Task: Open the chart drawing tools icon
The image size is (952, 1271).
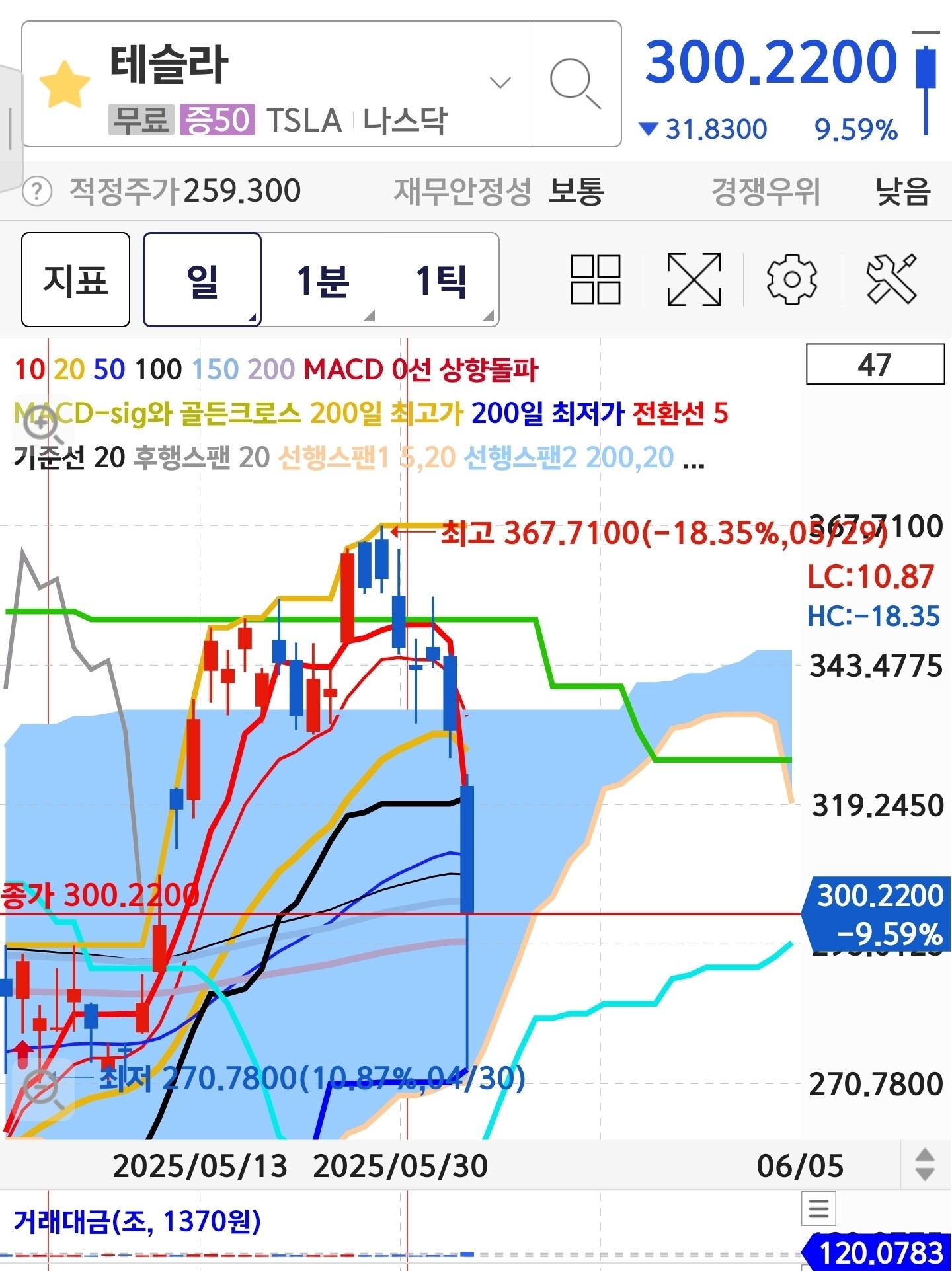Action: [x=891, y=280]
